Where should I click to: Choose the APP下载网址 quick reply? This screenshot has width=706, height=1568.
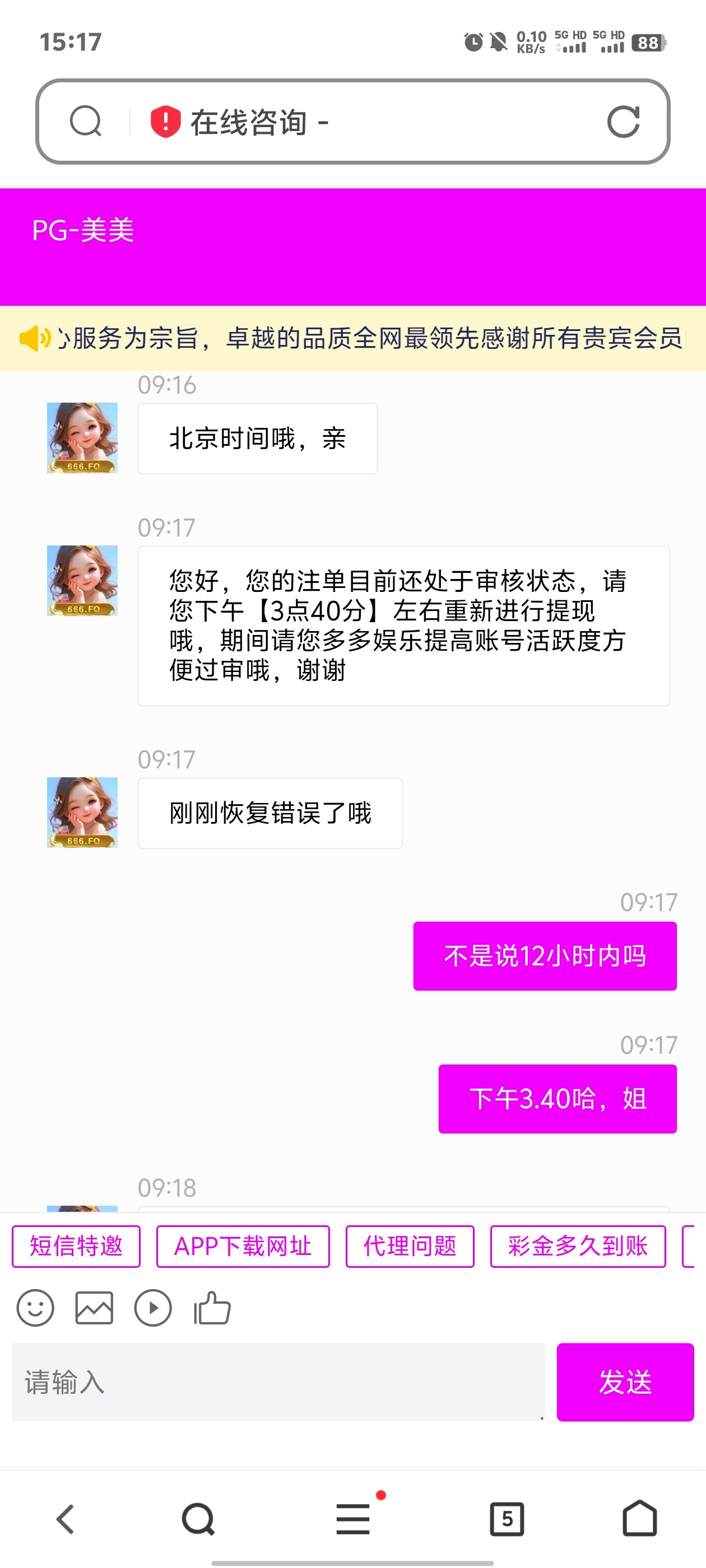243,1246
